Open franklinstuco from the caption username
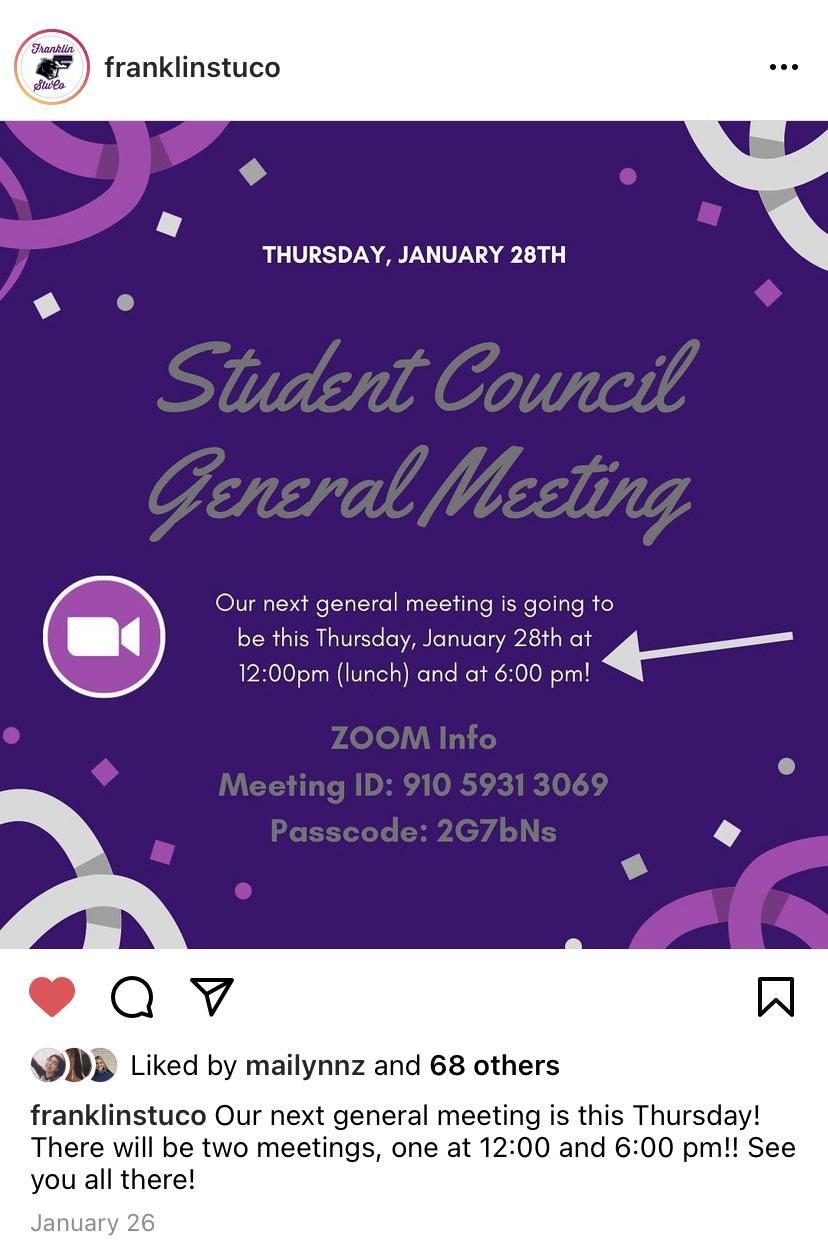Image resolution: width=828 pixels, height=1251 pixels. point(118,1116)
